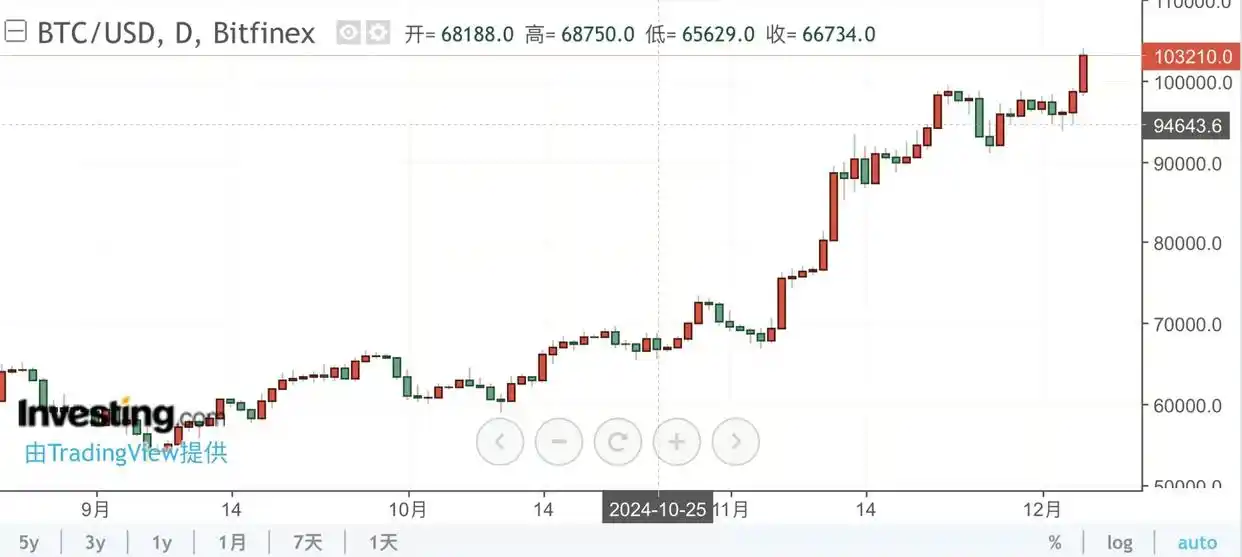The height and width of the screenshot is (557, 1242).
Task: Enable percent scale mode
Action: tap(1055, 543)
